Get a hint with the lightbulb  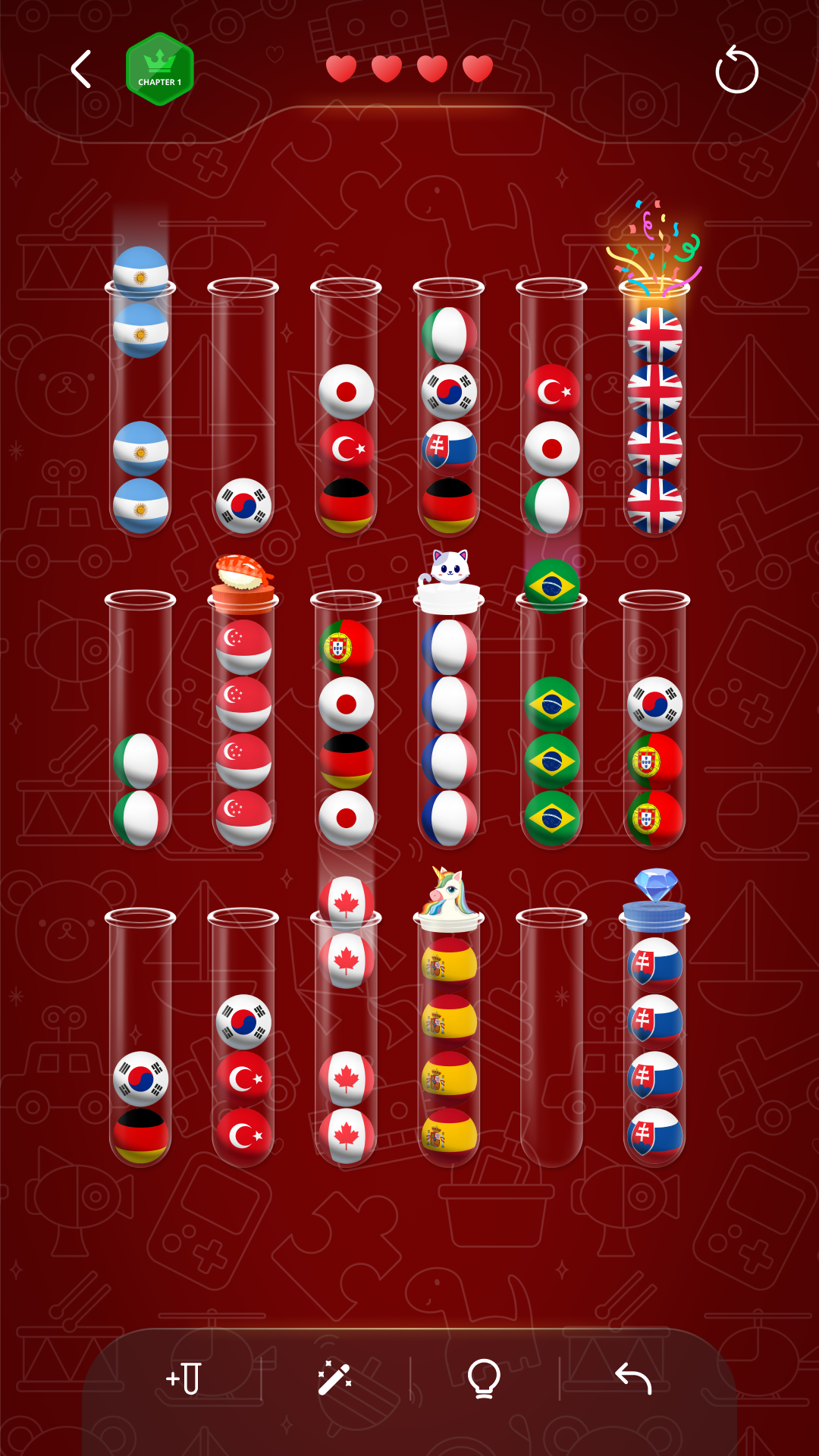click(x=484, y=1378)
